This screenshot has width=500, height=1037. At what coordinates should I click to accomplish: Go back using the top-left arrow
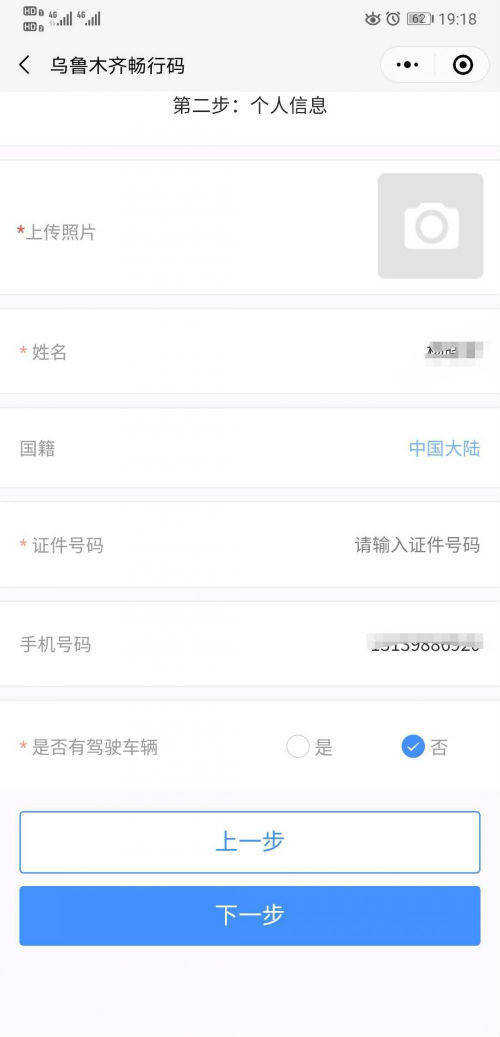pos(24,65)
